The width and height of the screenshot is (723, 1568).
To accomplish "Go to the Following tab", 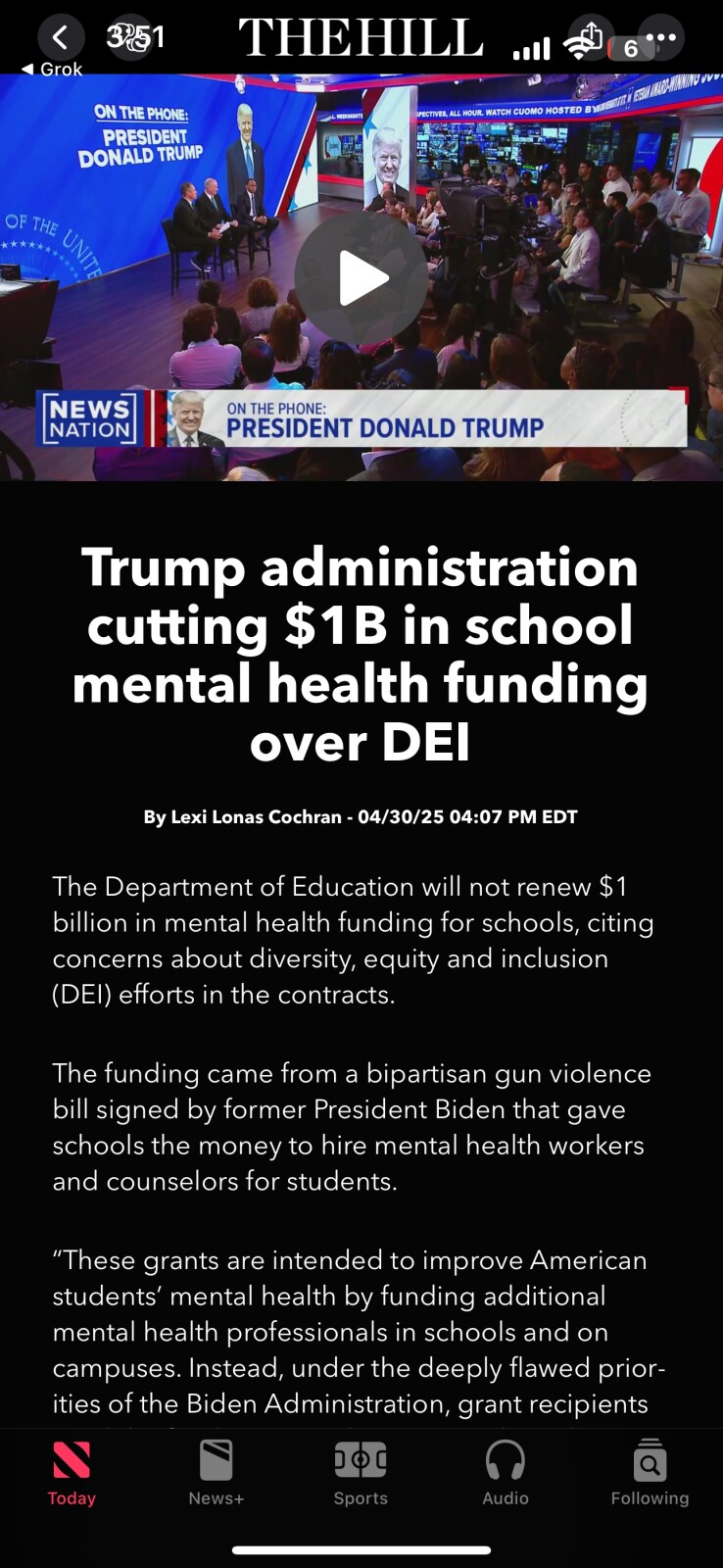I will coord(650,1473).
